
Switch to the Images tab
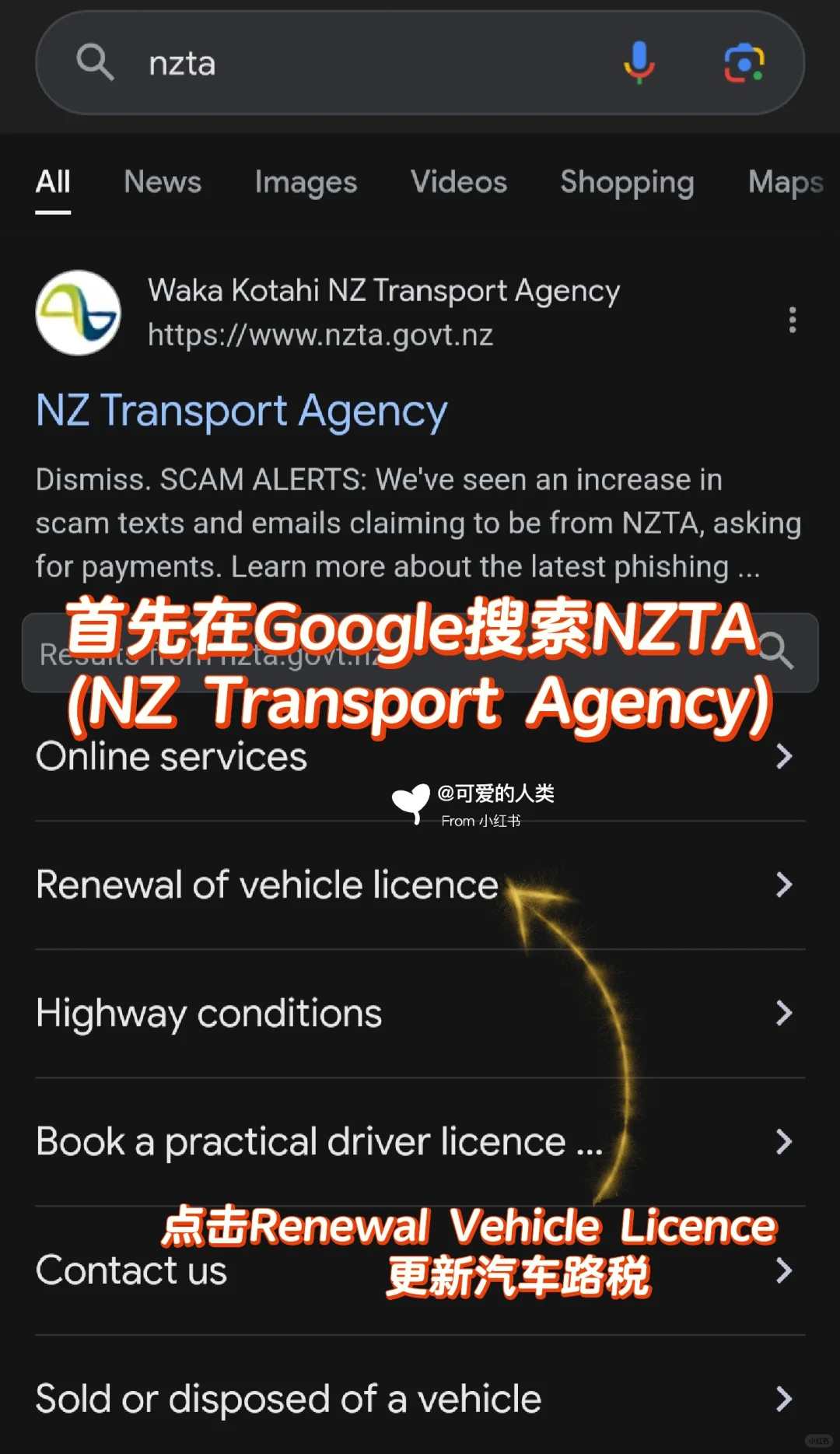click(306, 182)
